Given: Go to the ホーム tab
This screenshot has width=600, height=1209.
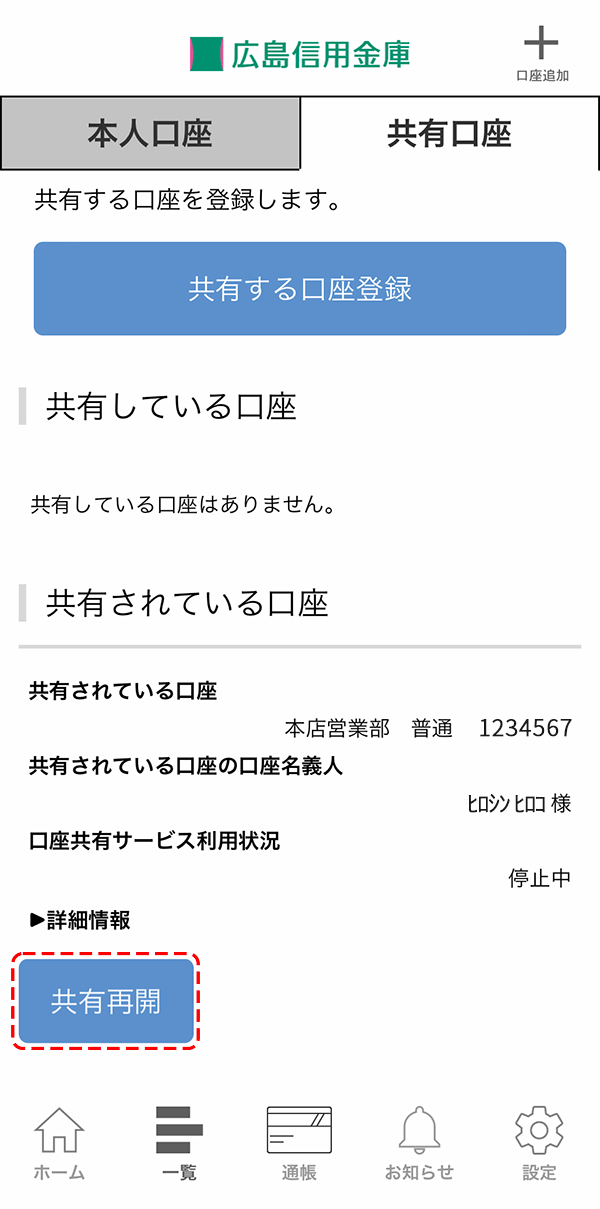Looking at the screenshot, I should [x=59, y=1144].
